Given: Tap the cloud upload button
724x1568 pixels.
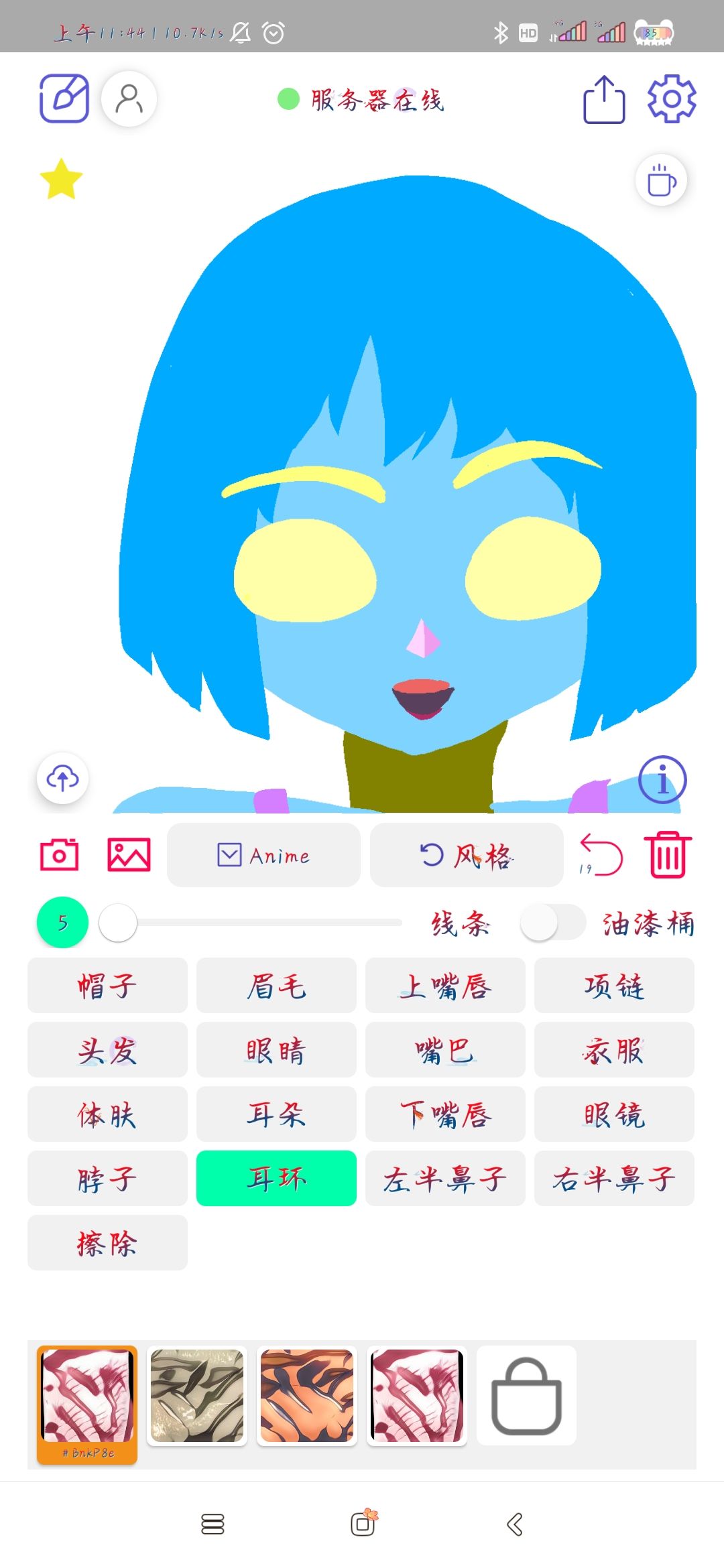Looking at the screenshot, I should (x=62, y=778).
